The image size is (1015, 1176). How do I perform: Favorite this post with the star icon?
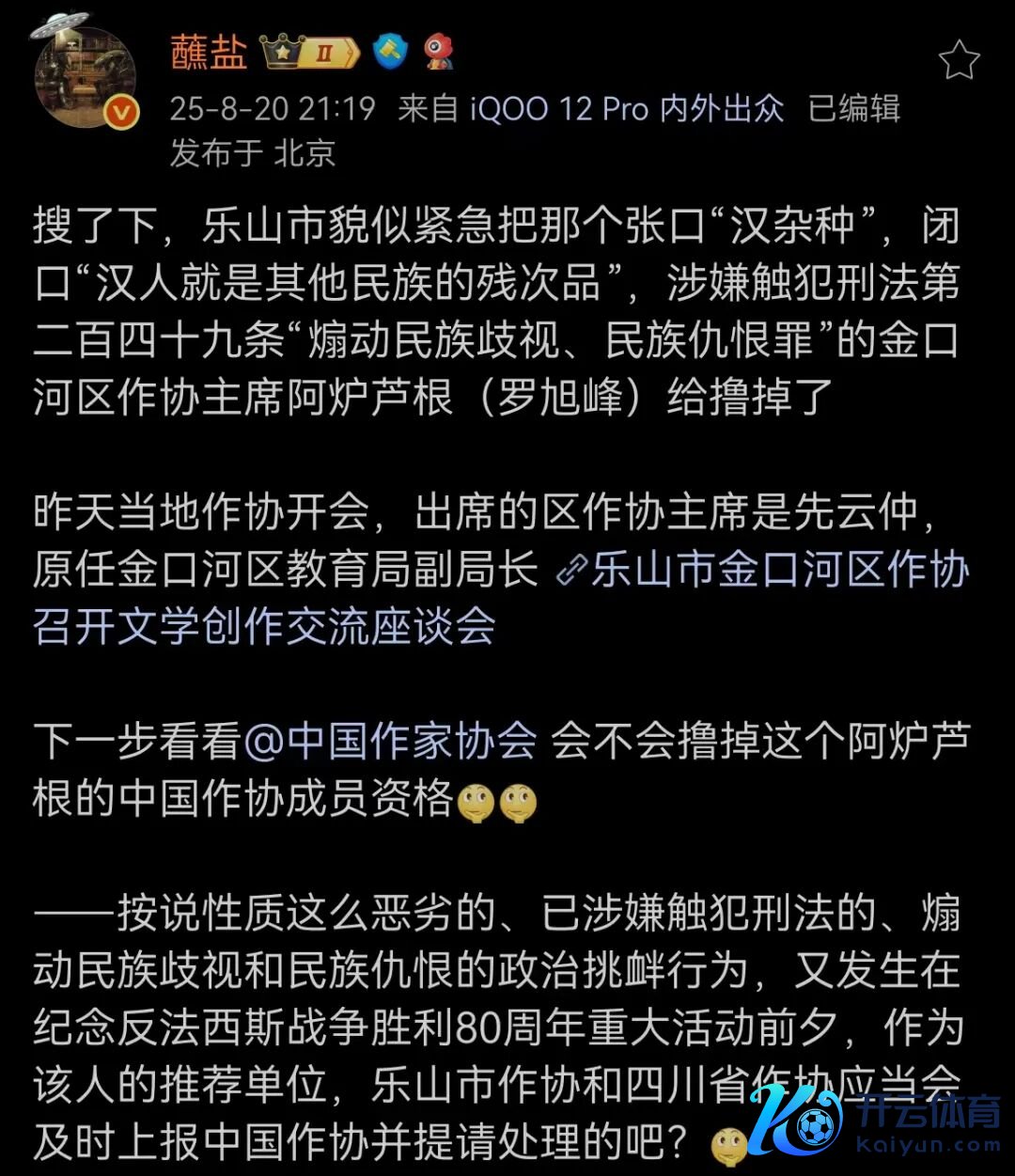(959, 62)
